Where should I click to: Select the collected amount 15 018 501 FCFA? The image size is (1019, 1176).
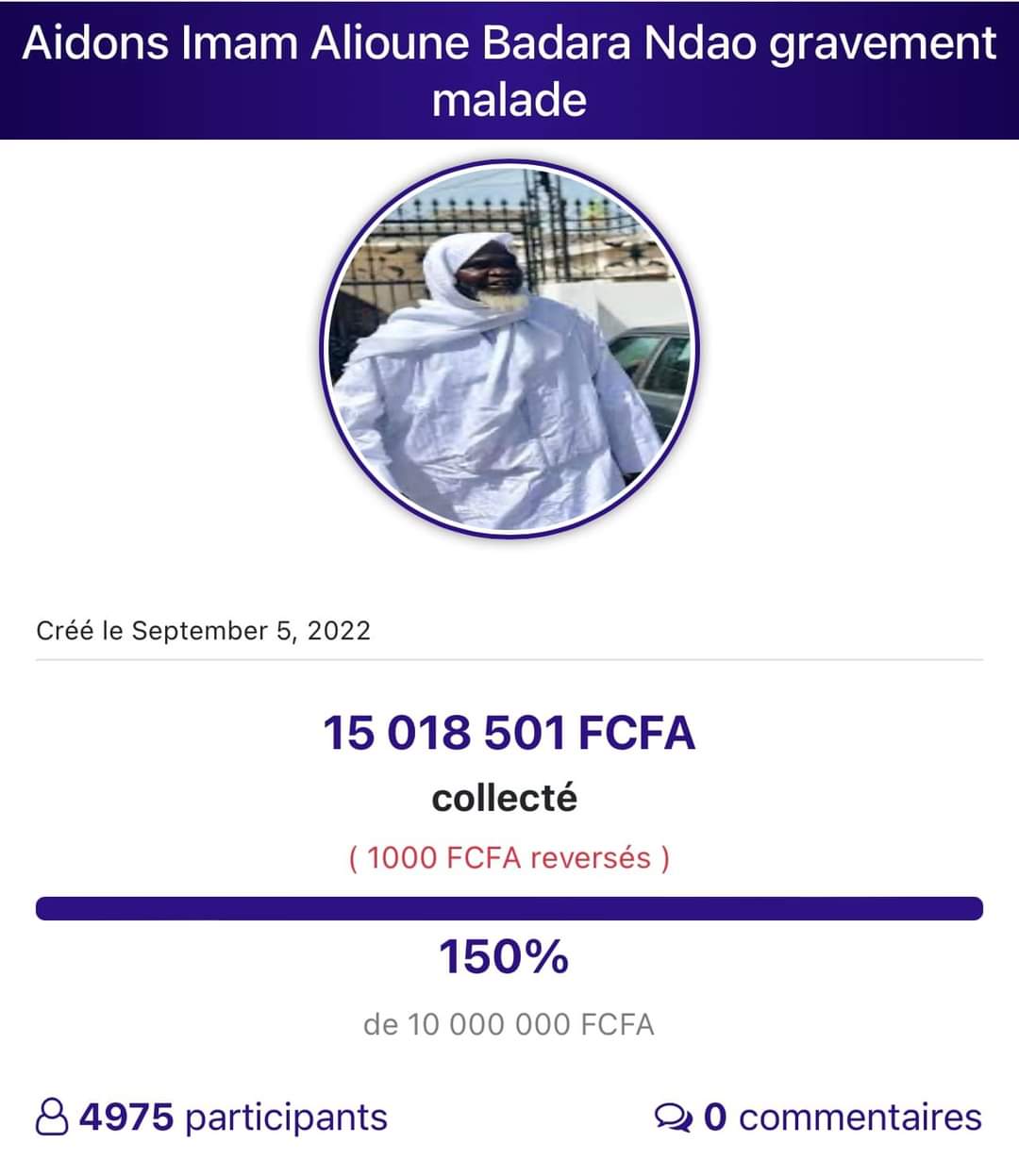coord(509,734)
